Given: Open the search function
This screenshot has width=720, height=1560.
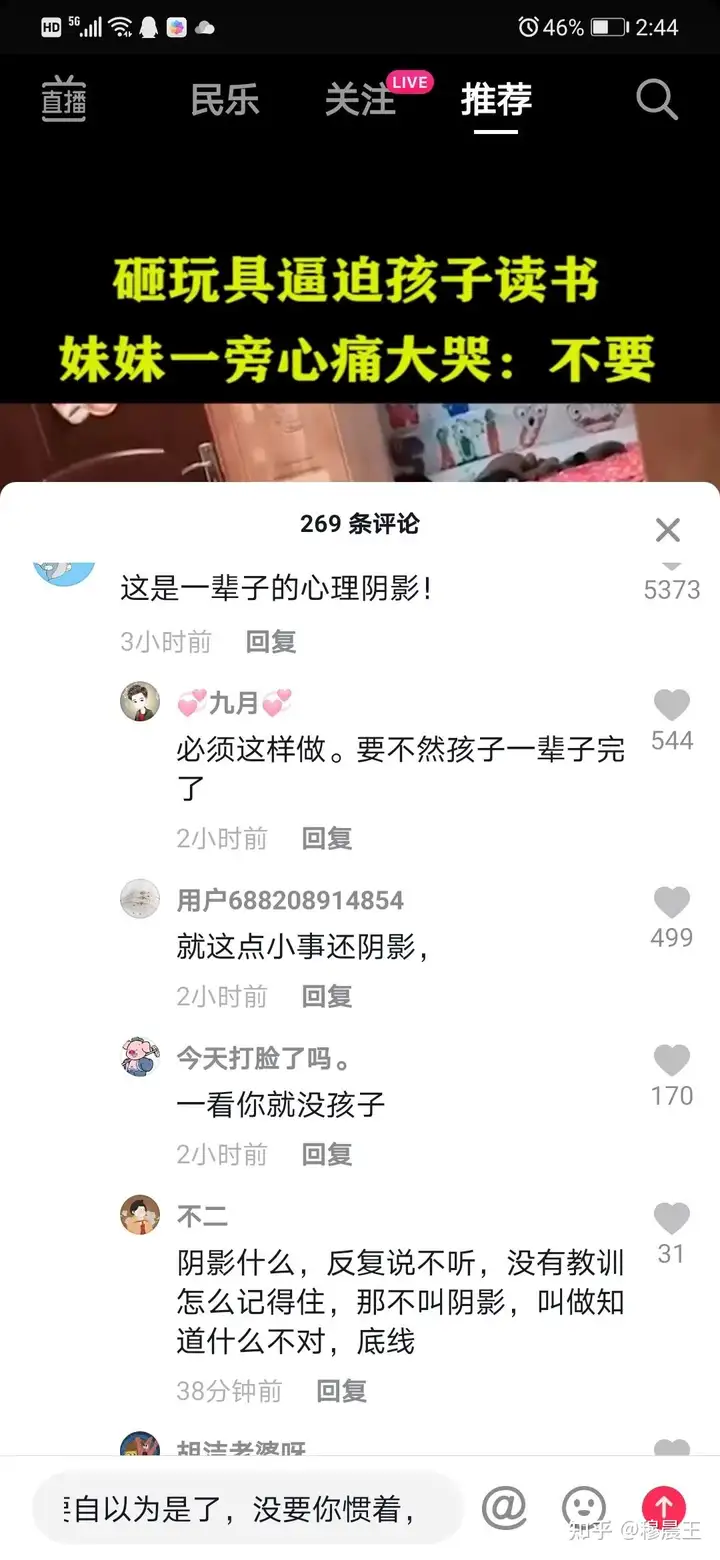Looking at the screenshot, I should point(657,100).
